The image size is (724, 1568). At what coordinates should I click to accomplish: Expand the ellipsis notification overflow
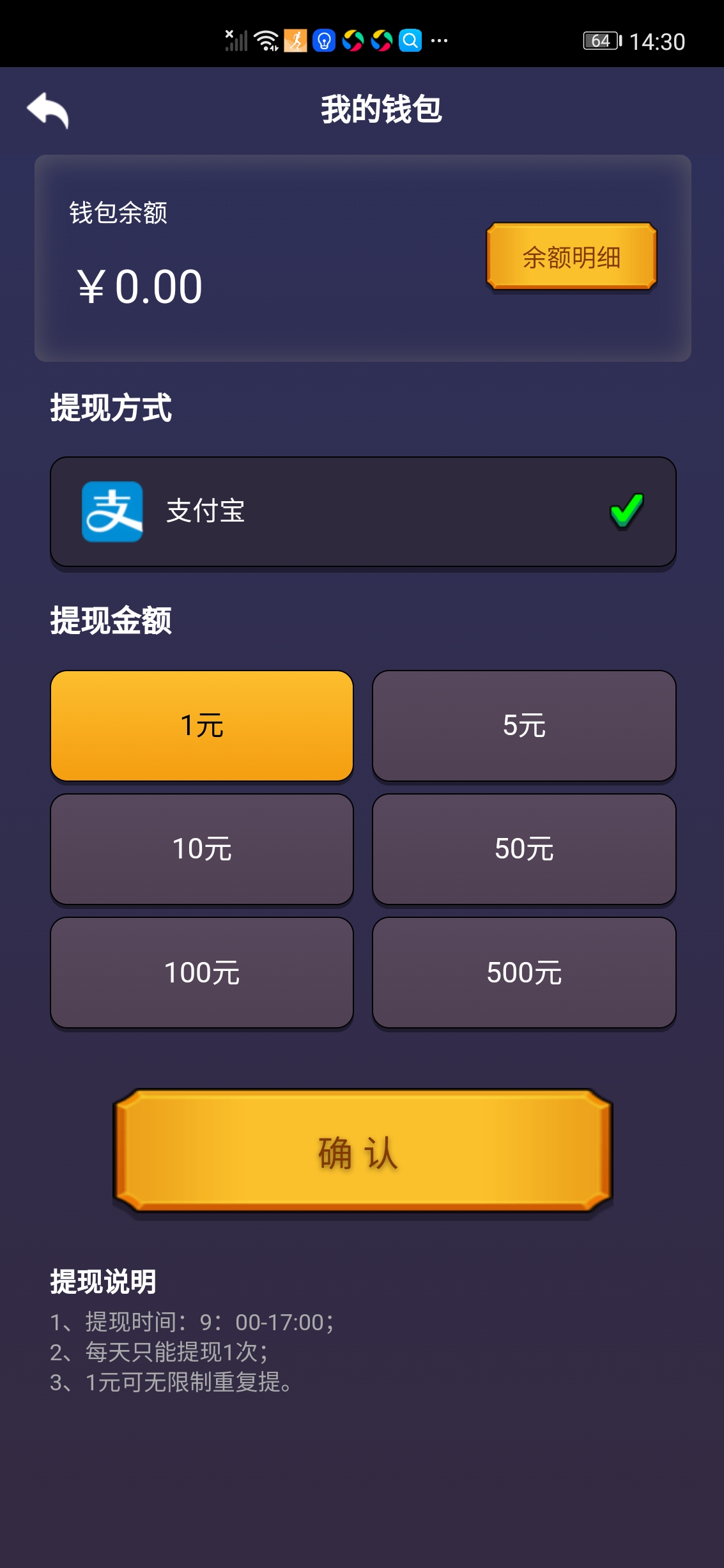(x=439, y=42)
